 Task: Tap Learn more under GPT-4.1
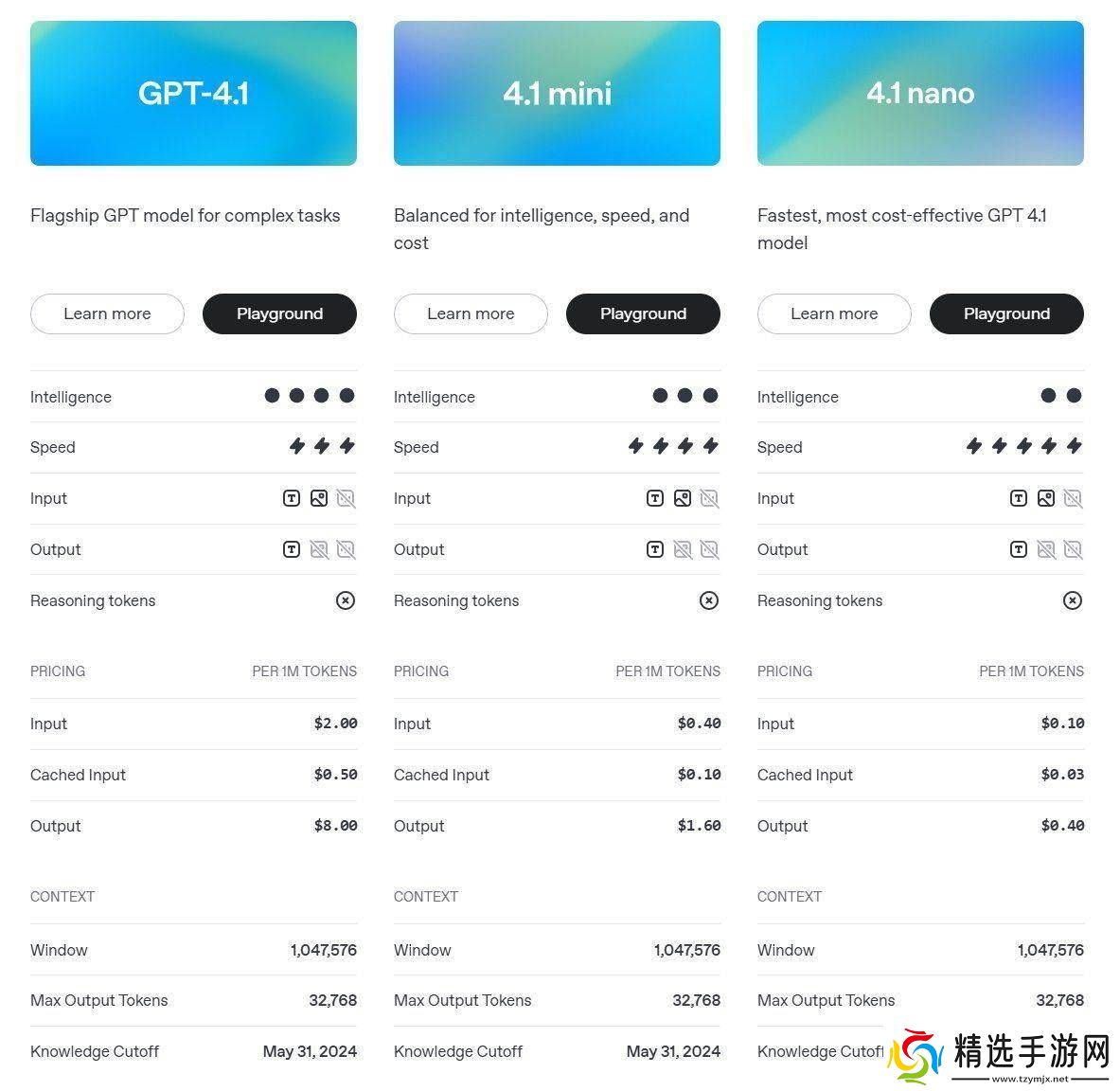tap(107, 313)
